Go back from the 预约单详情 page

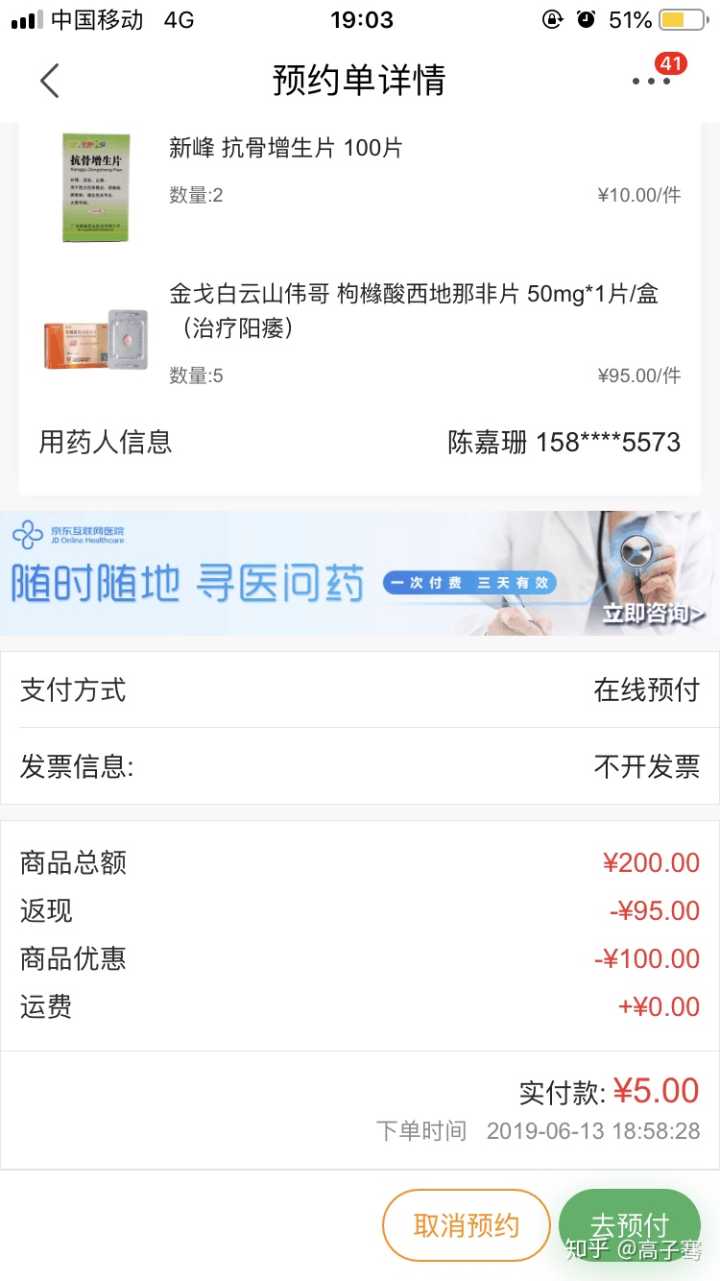click(50, 81)
